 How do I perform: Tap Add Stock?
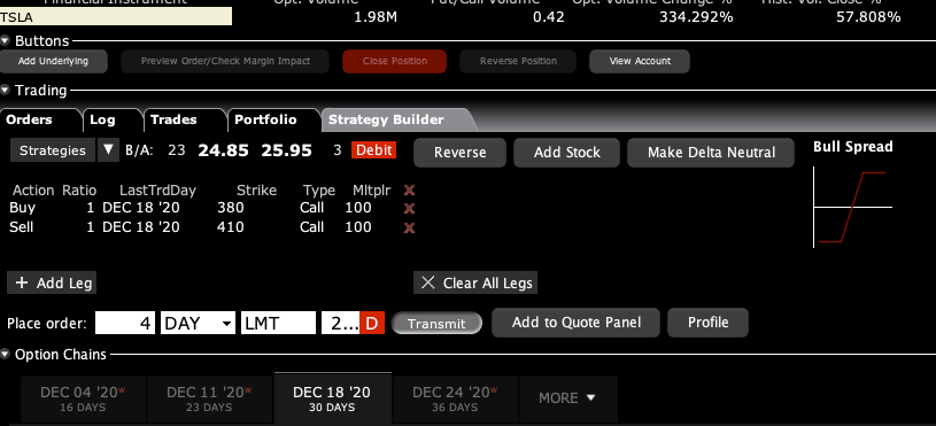pos(567,152)
